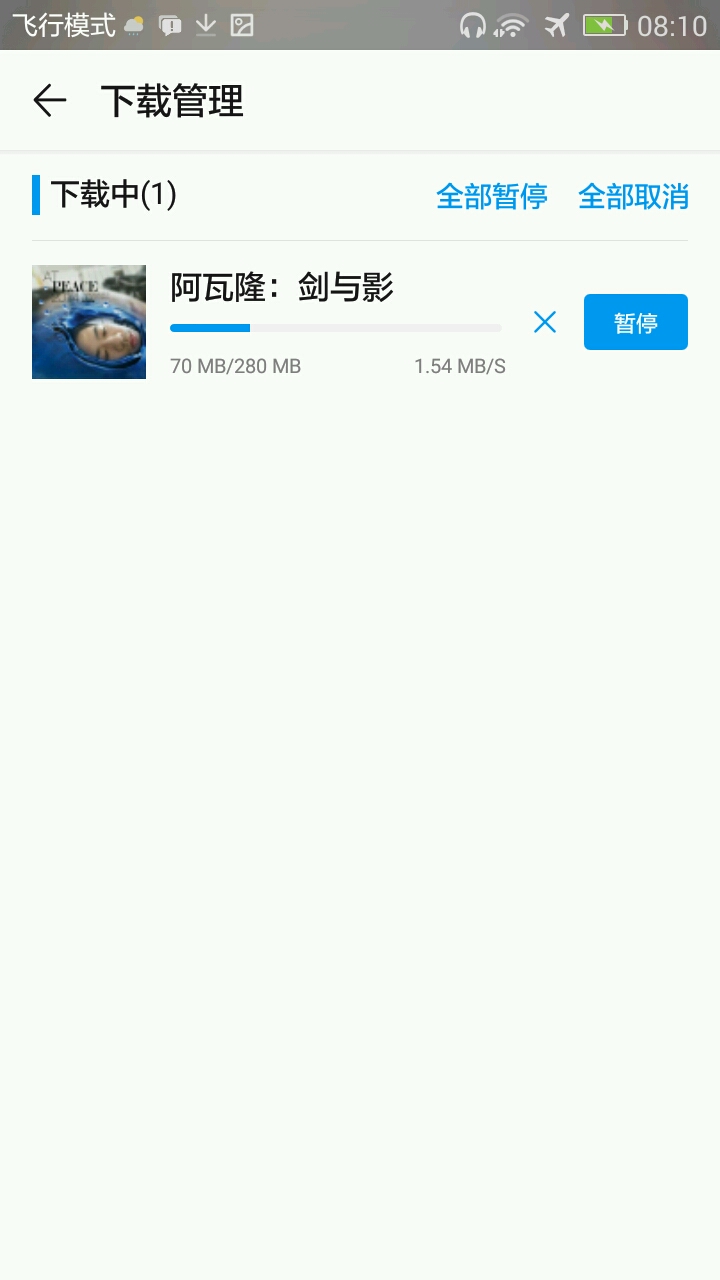Viewport: 720px width, 1280px height.
Task: Pause the 阿瓦隆：剑与影 download with 暂停
Action: coord(635,322)
